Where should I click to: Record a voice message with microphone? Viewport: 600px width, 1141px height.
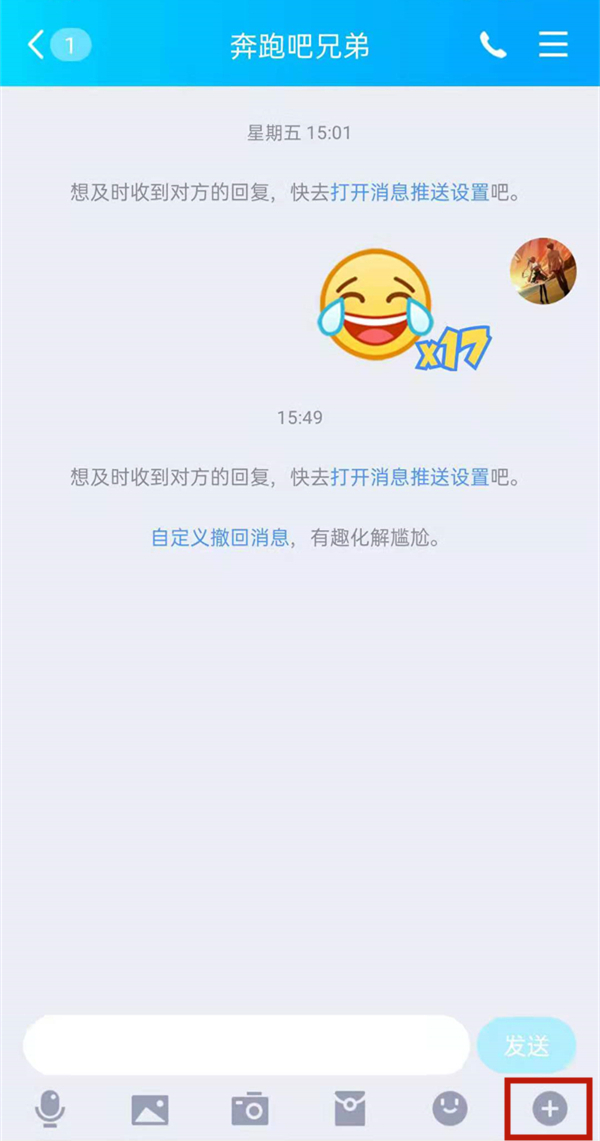(x=50, y=1108)
